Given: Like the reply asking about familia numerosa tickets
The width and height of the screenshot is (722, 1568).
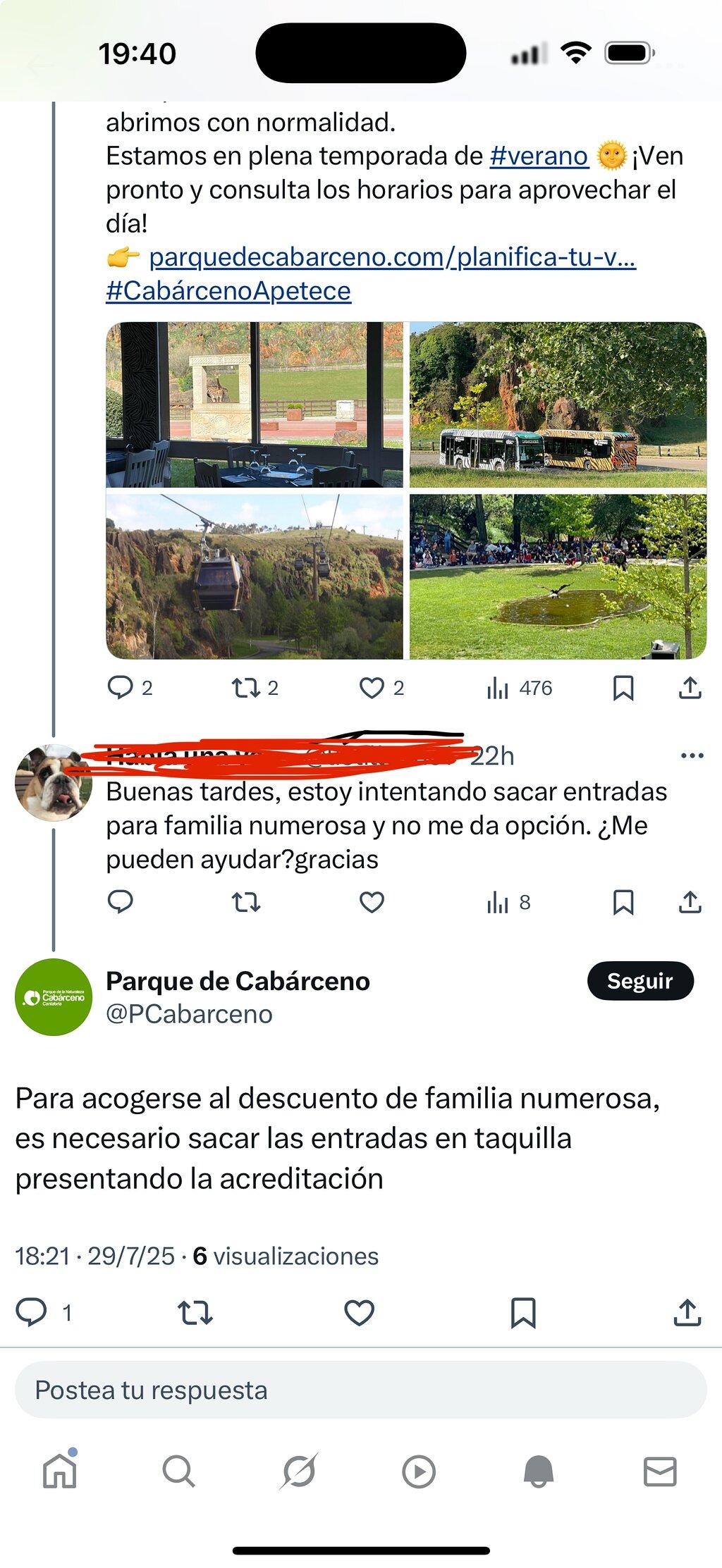Looking at the screenshot, I should tap(372, 902).
